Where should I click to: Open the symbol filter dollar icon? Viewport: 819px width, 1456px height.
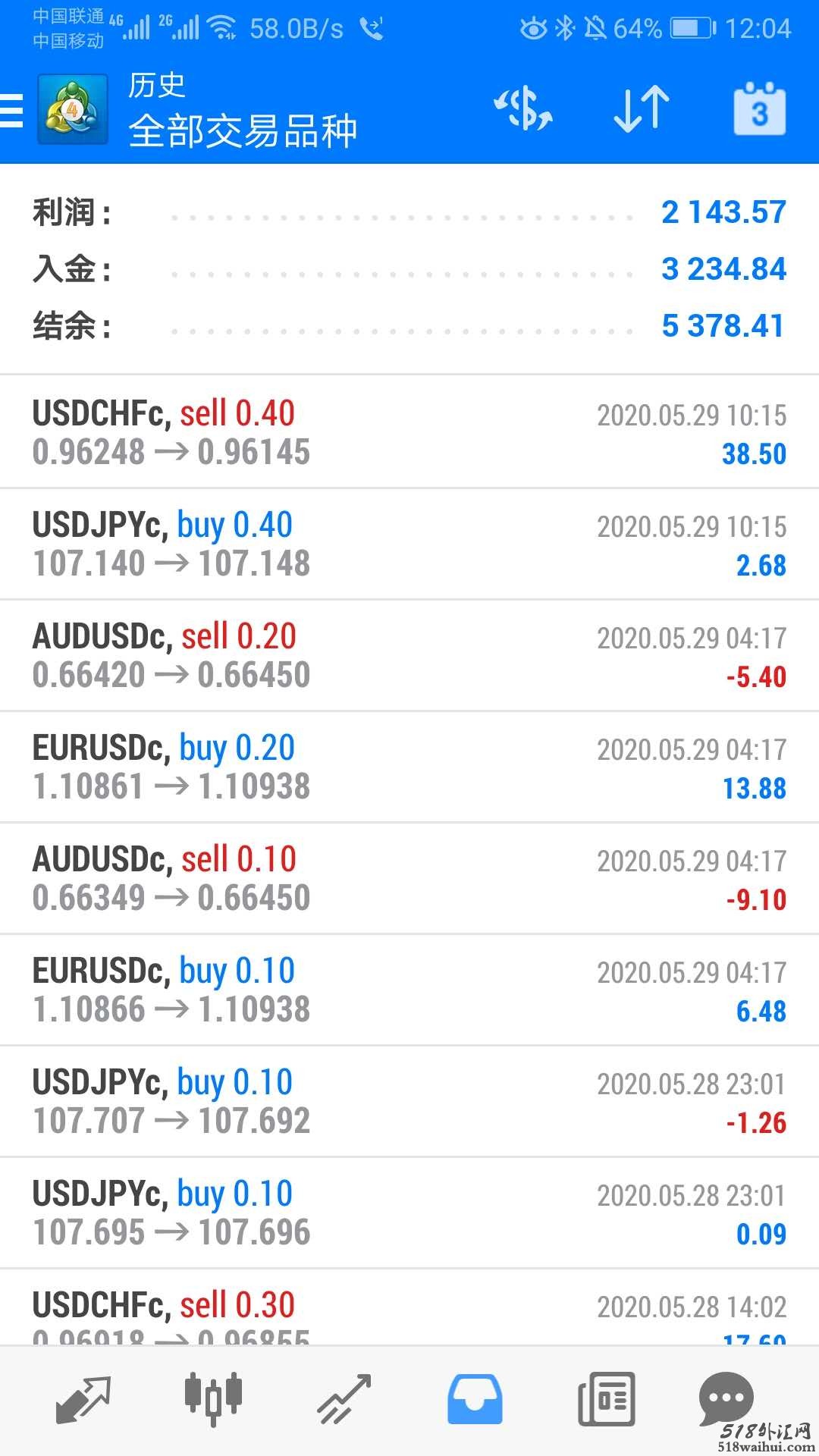click(x=523, y=110)
